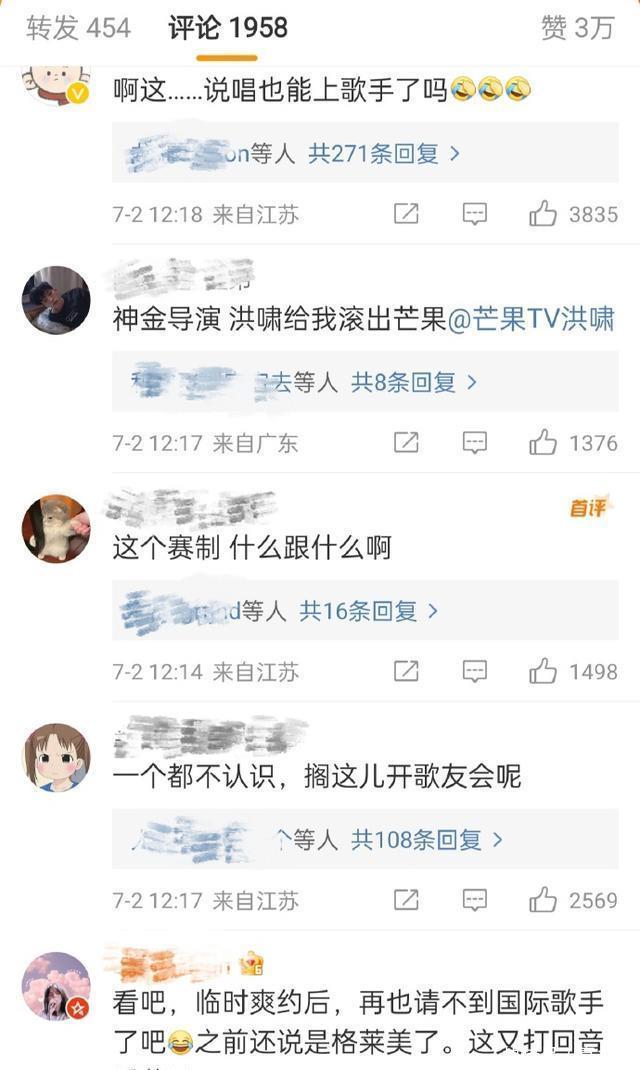The width and height of the screenshot is (640, 1070).
Task: Repost the 这个赛制 comment
Action: click(406, 671)
